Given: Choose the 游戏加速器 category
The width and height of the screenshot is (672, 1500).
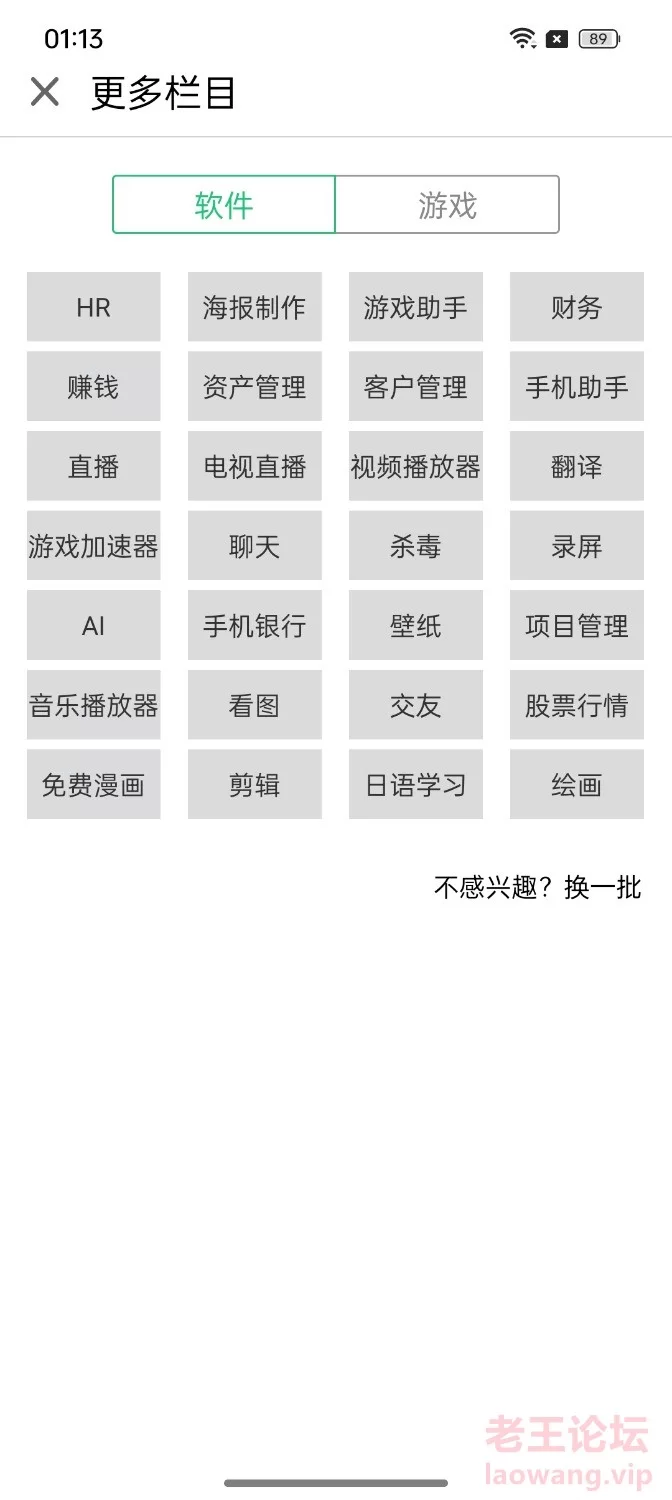Looking at the screenshot, I should pyautogui.click(x=93, y=546).
